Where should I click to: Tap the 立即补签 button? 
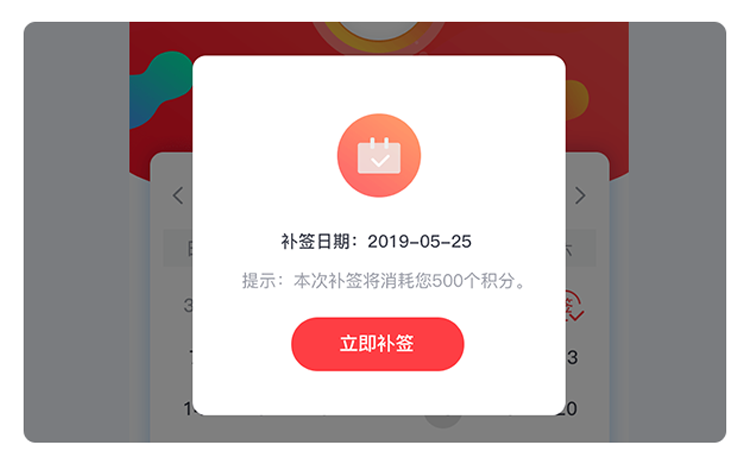click(x=377, y=344)
